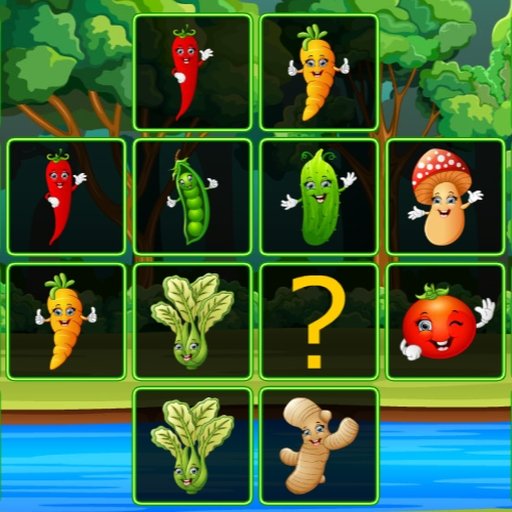512x512 pixels.
Task: Select the winking tomato tile
Action: tap(445, 322)
